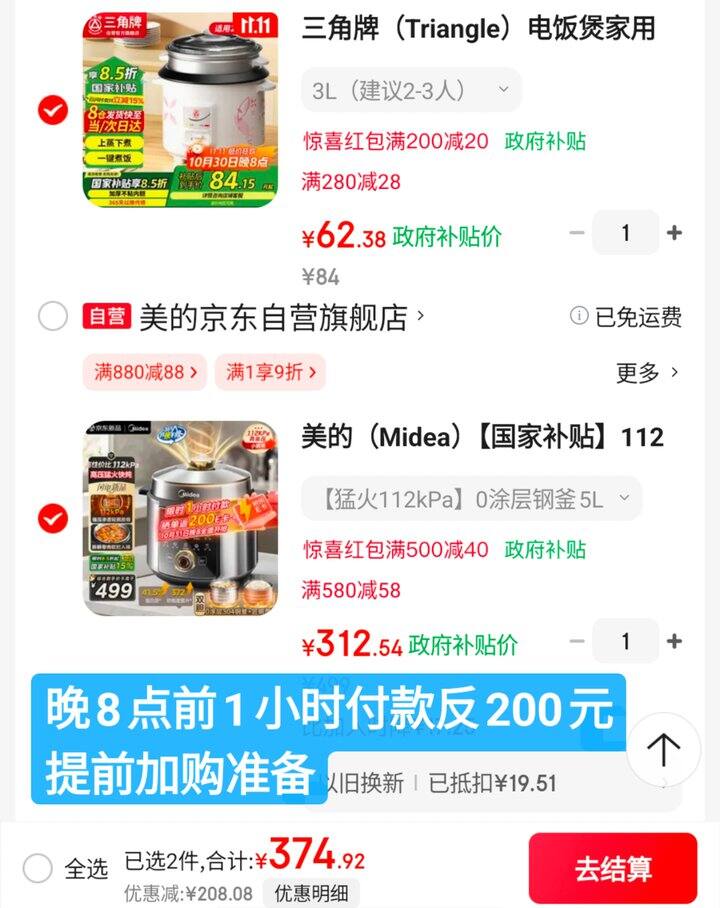Click minus to decrease Midea cooker quantity
Viewport: 720px width, 908px height.
click(577, 640)
